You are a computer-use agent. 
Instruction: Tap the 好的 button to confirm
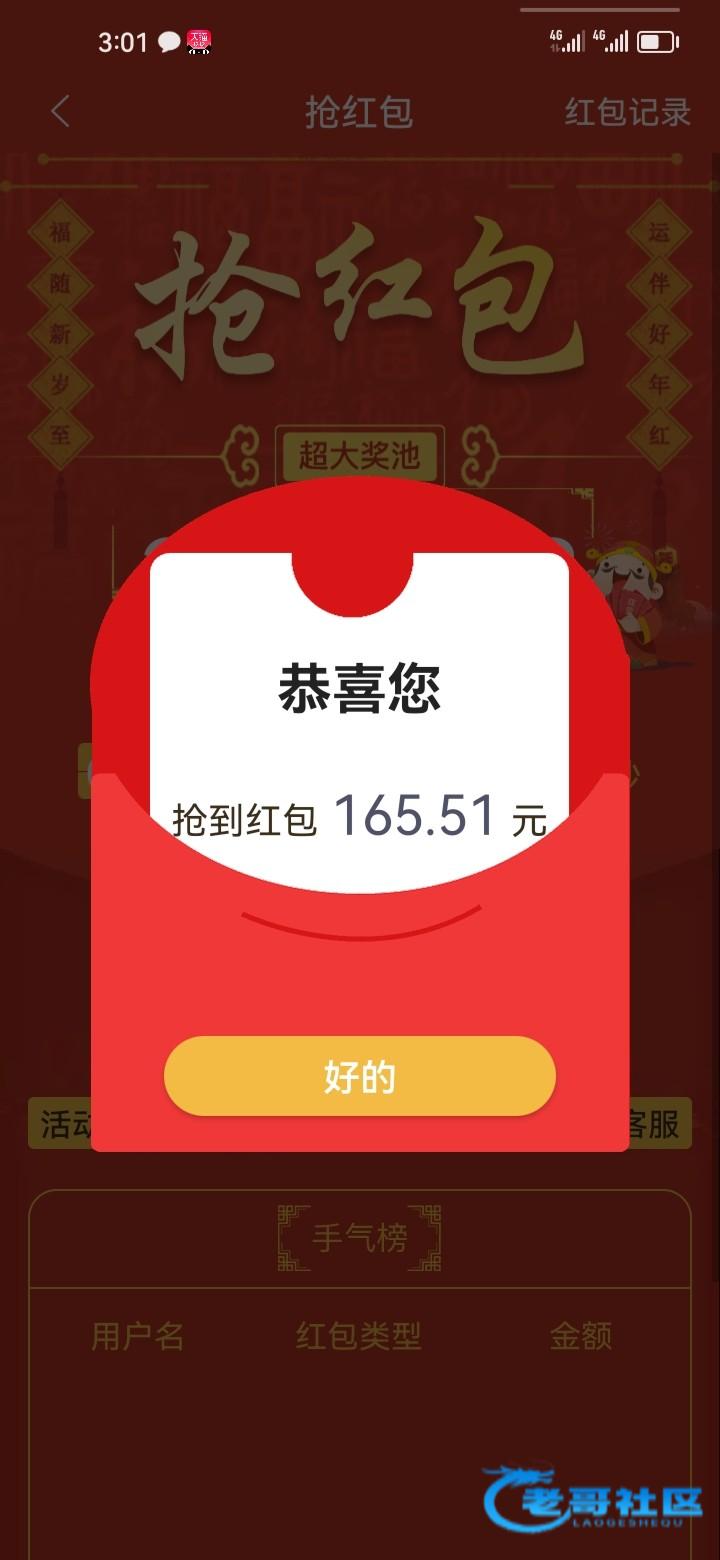[x=359, y=1076]
